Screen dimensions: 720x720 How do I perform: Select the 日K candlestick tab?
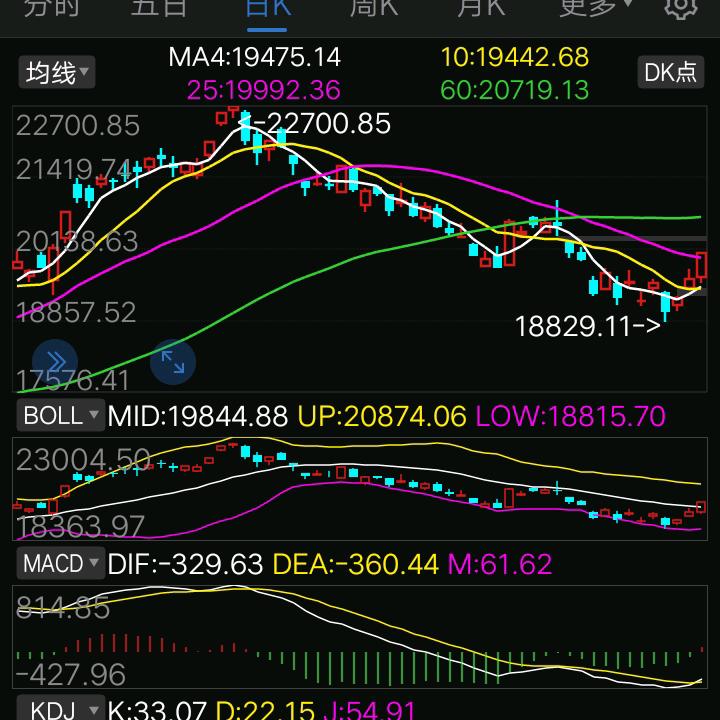(x=268, y=8)
